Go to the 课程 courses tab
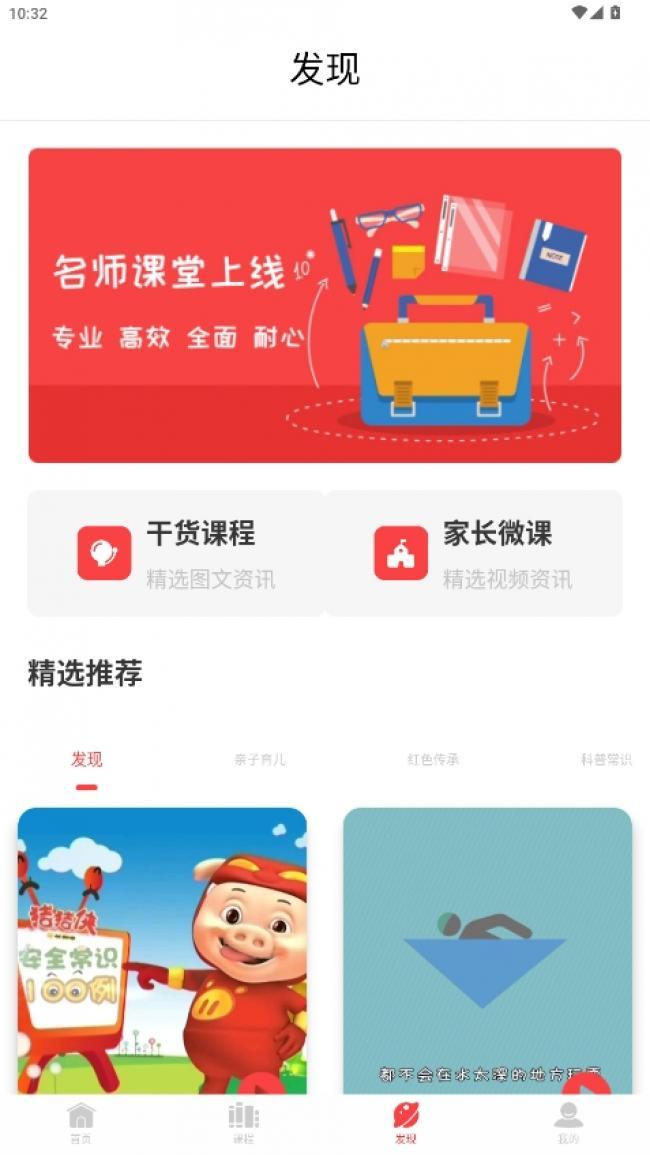This screenshot has width=650, height=1155. pos(243,1123)
